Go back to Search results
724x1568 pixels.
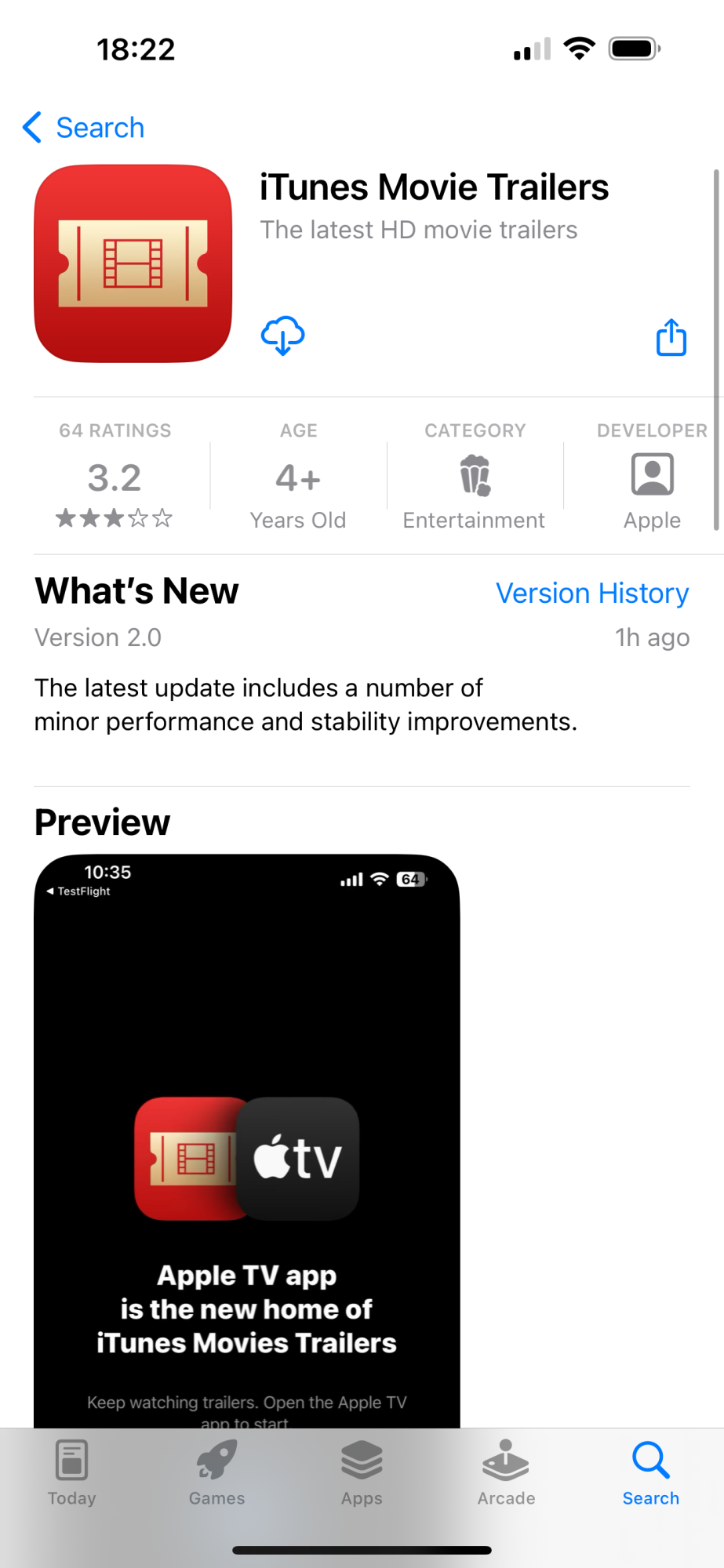pyautogui.click(x=83, y=128)
